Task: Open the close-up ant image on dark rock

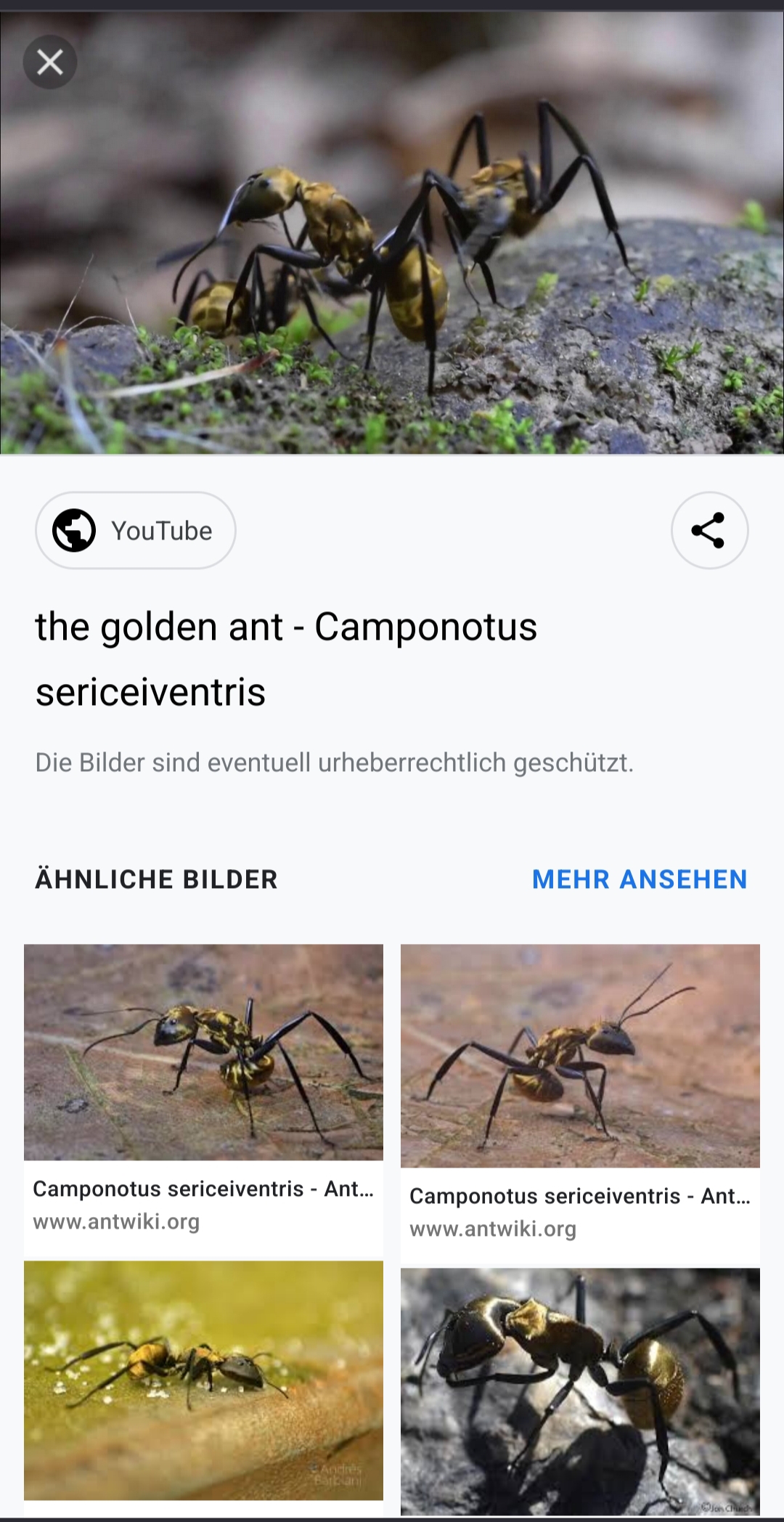Action: click(x=580, y=1390)
